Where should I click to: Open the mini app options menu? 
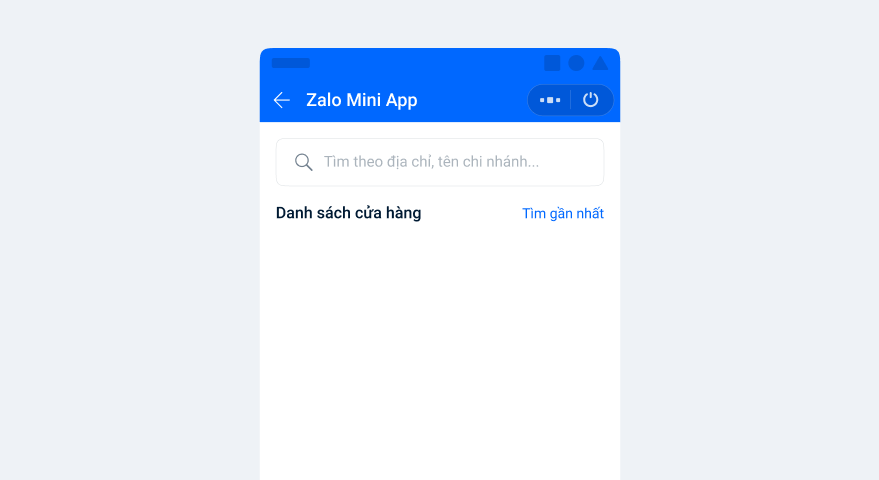[550, 100]
